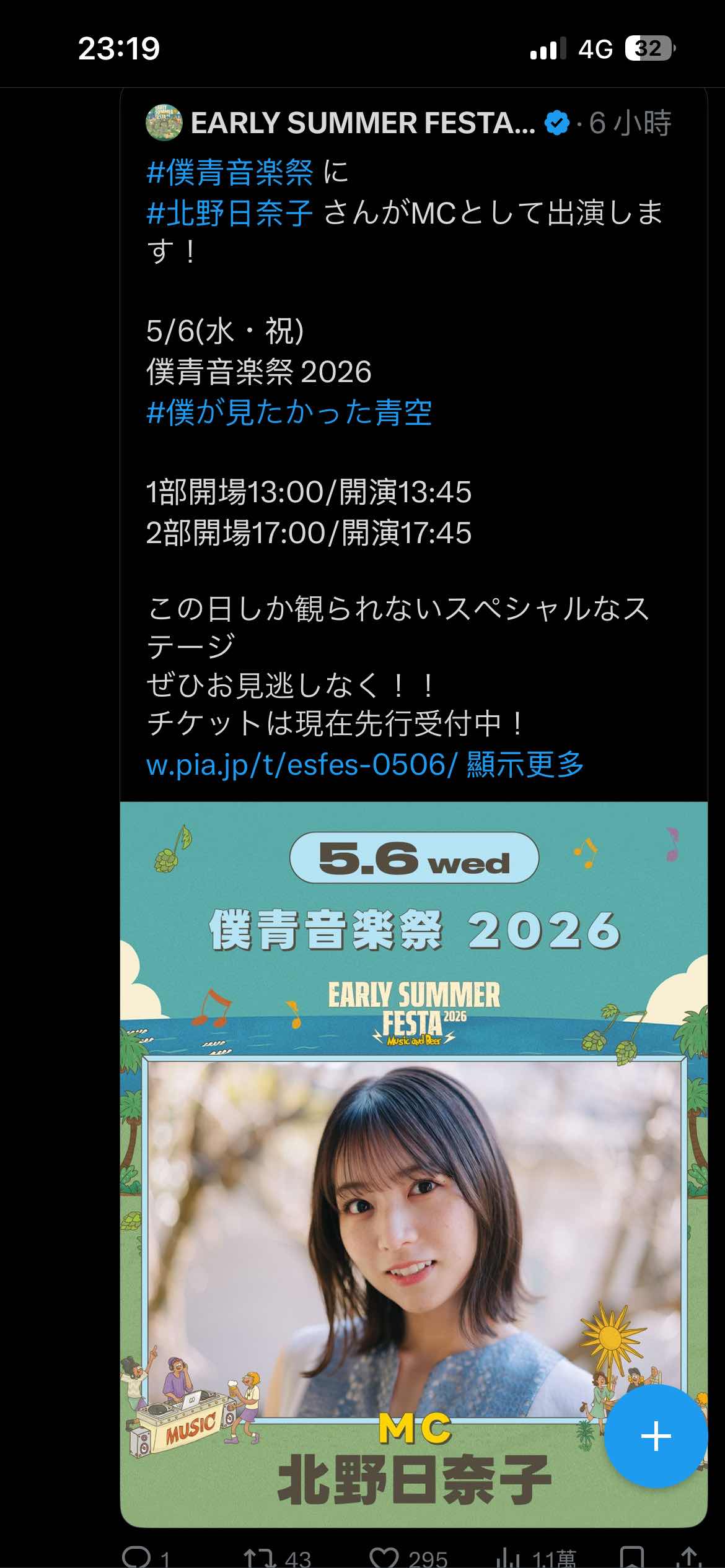The image size is (725, 1568).
Task: Open the w.pia.jp ticket link
Action: (302, 765)
